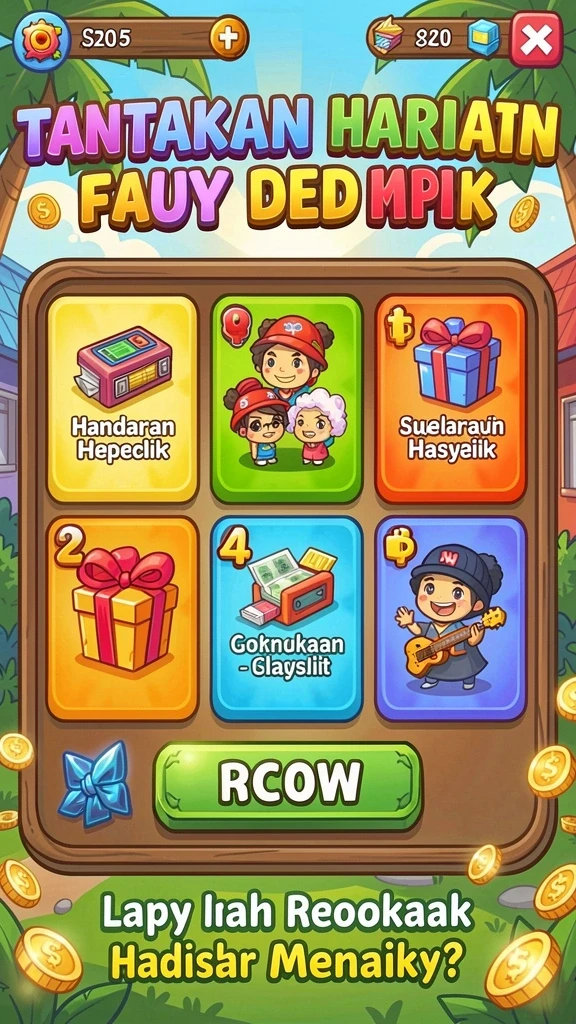Screen dimensions: 576x1024
Task: Select the purple guitar player card
Action: point(451,618)
